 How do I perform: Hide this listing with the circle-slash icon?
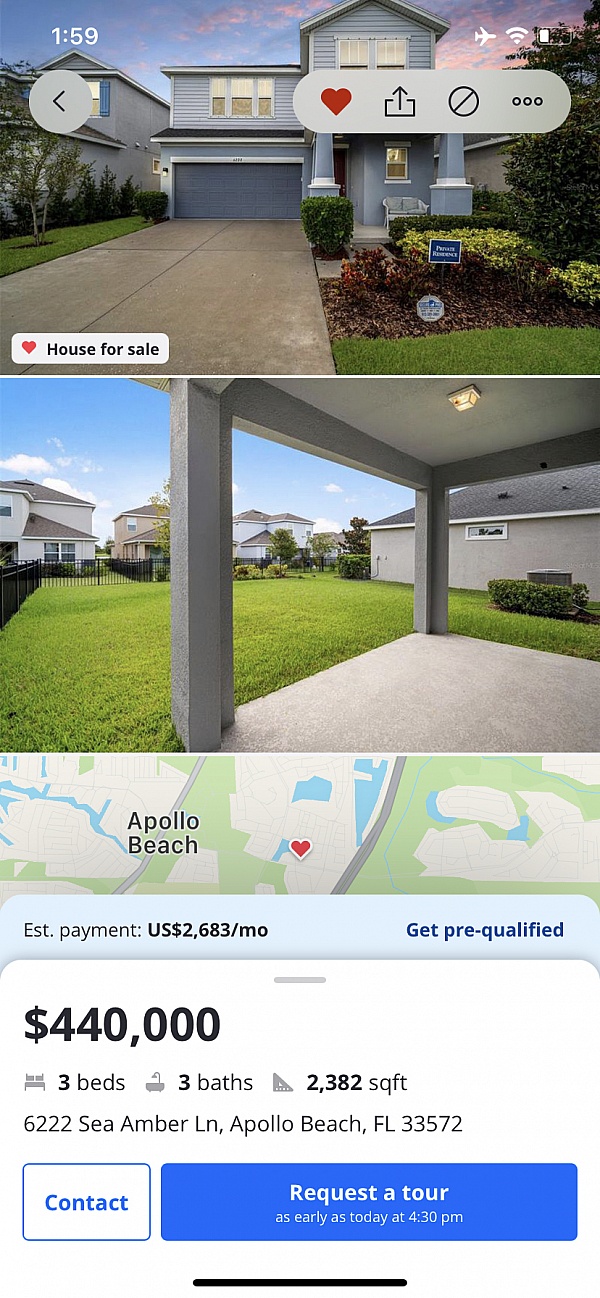pyautogui.click(x=463, y=101)
